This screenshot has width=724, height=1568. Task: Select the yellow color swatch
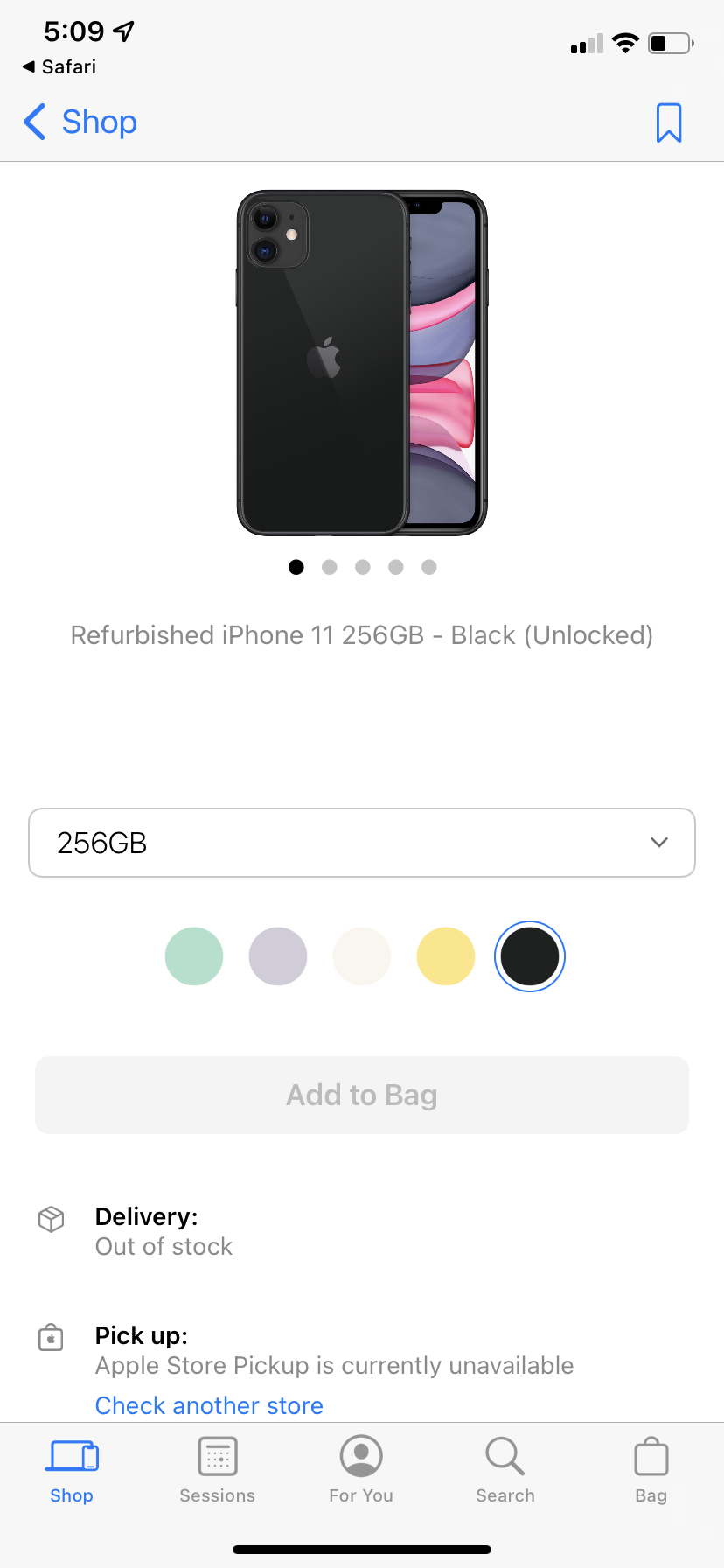pos(446,956)
